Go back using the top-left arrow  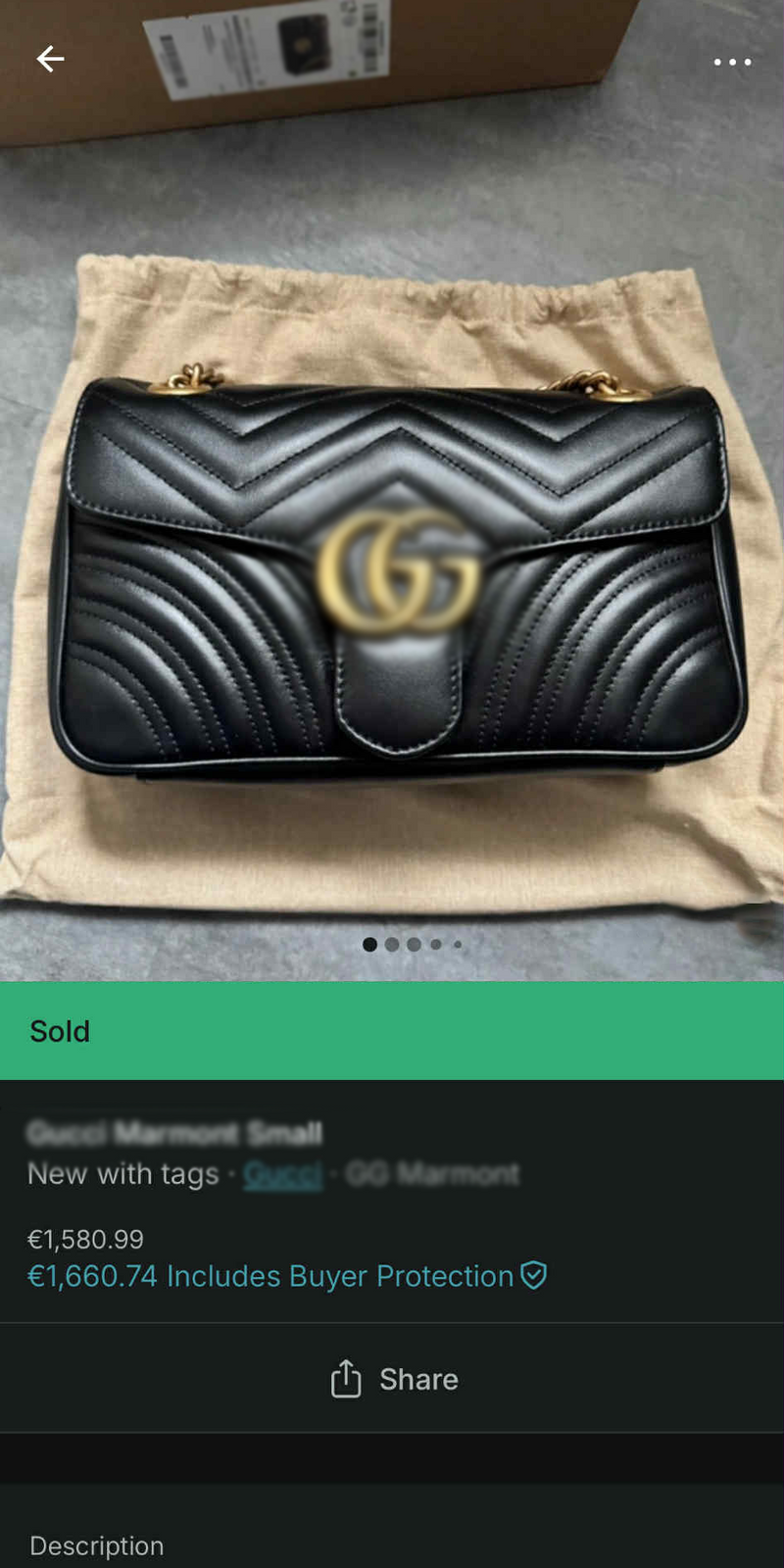coord(50,60)
